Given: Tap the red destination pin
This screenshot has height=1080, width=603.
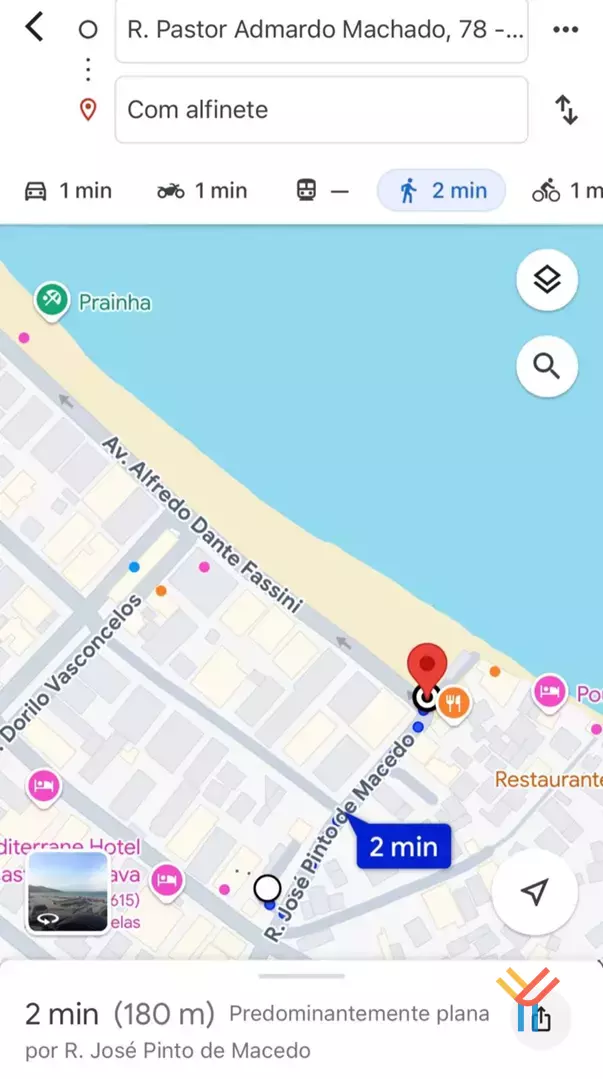Looking at the screenshot, I should pos(428,667).
